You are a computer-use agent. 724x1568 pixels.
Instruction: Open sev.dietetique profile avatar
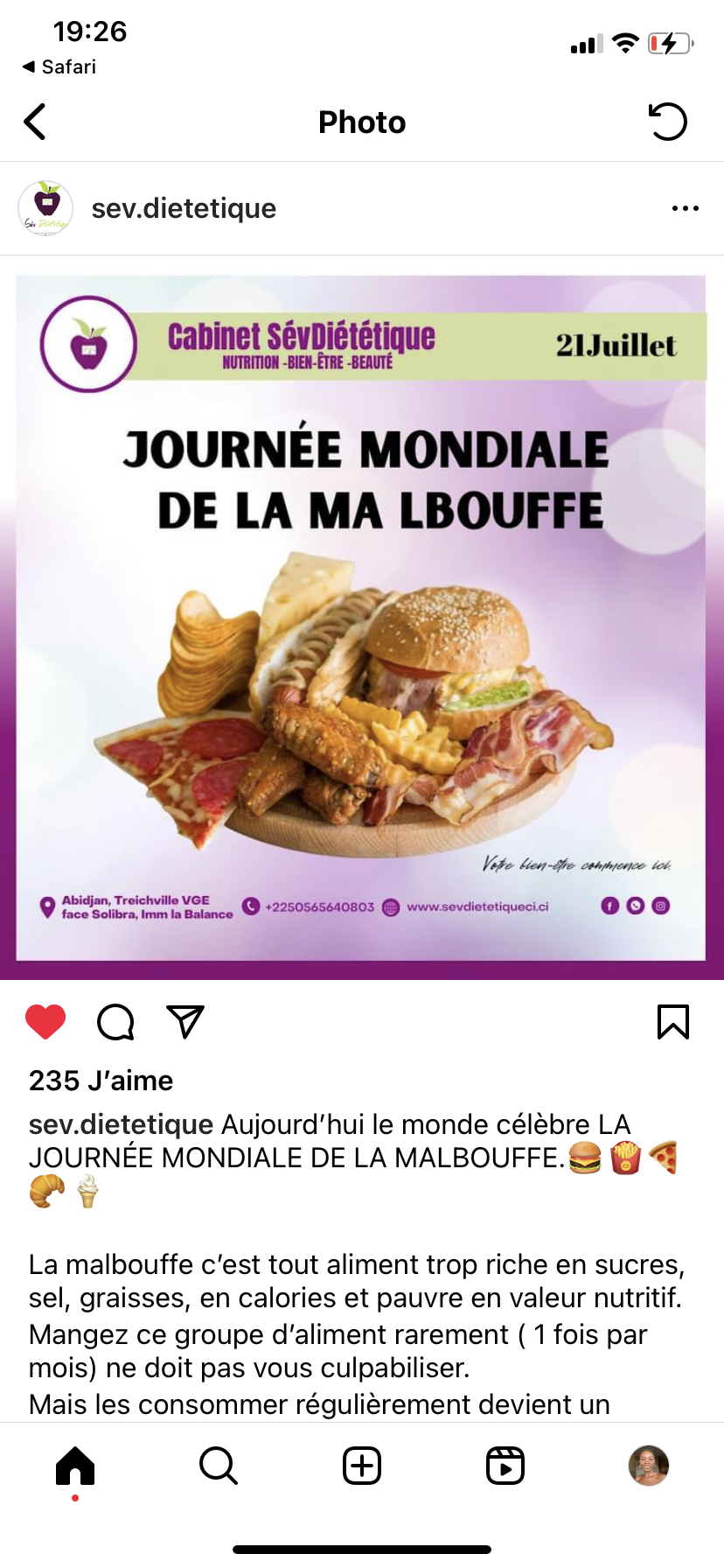[x=45, y=208]
